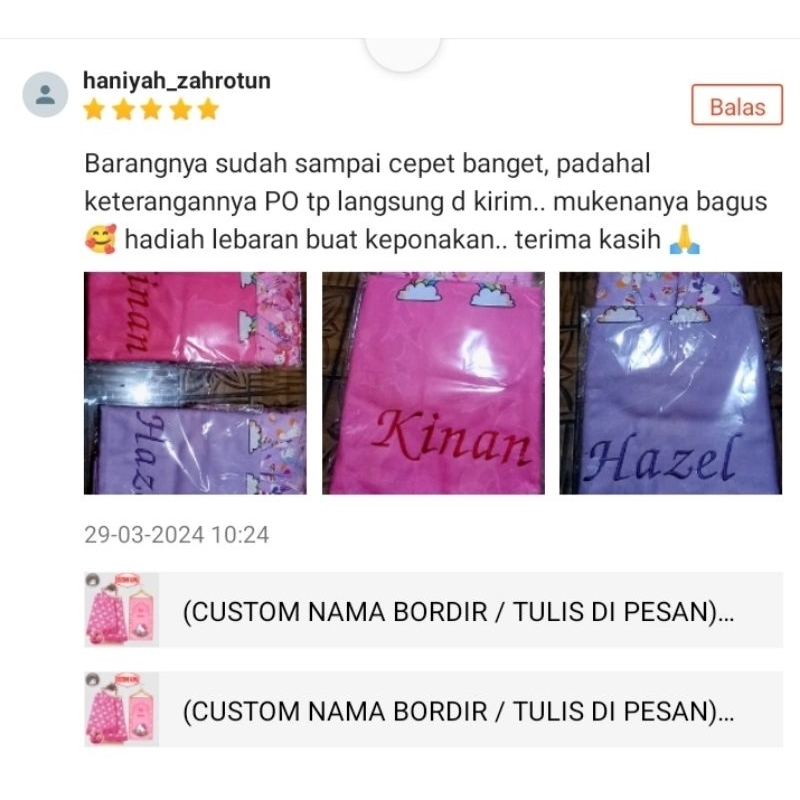800x800 pixels.
Task: Tap the Balas button to reply
Action: coord(737,106)
